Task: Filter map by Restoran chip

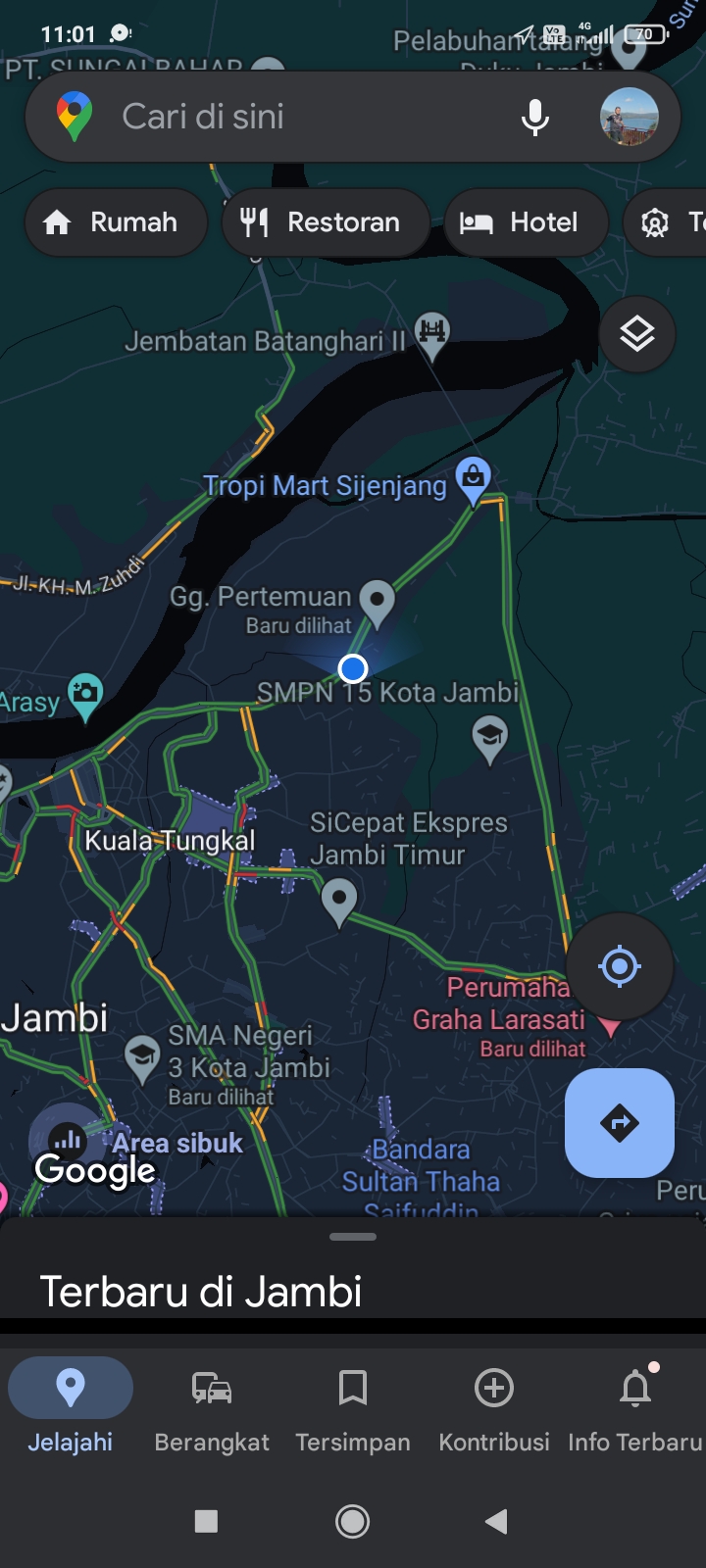Action: coord(325,222)
